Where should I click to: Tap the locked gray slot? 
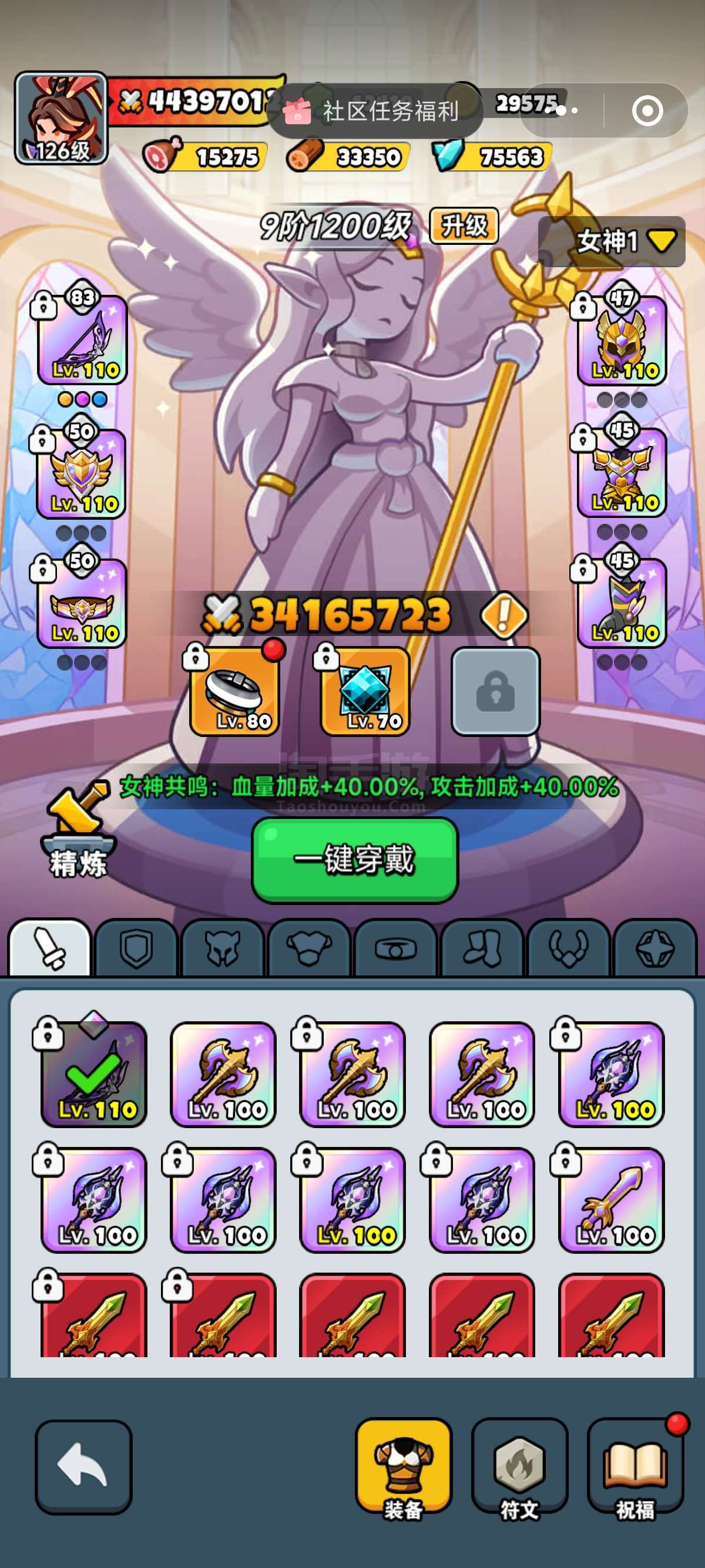point(496,691)
